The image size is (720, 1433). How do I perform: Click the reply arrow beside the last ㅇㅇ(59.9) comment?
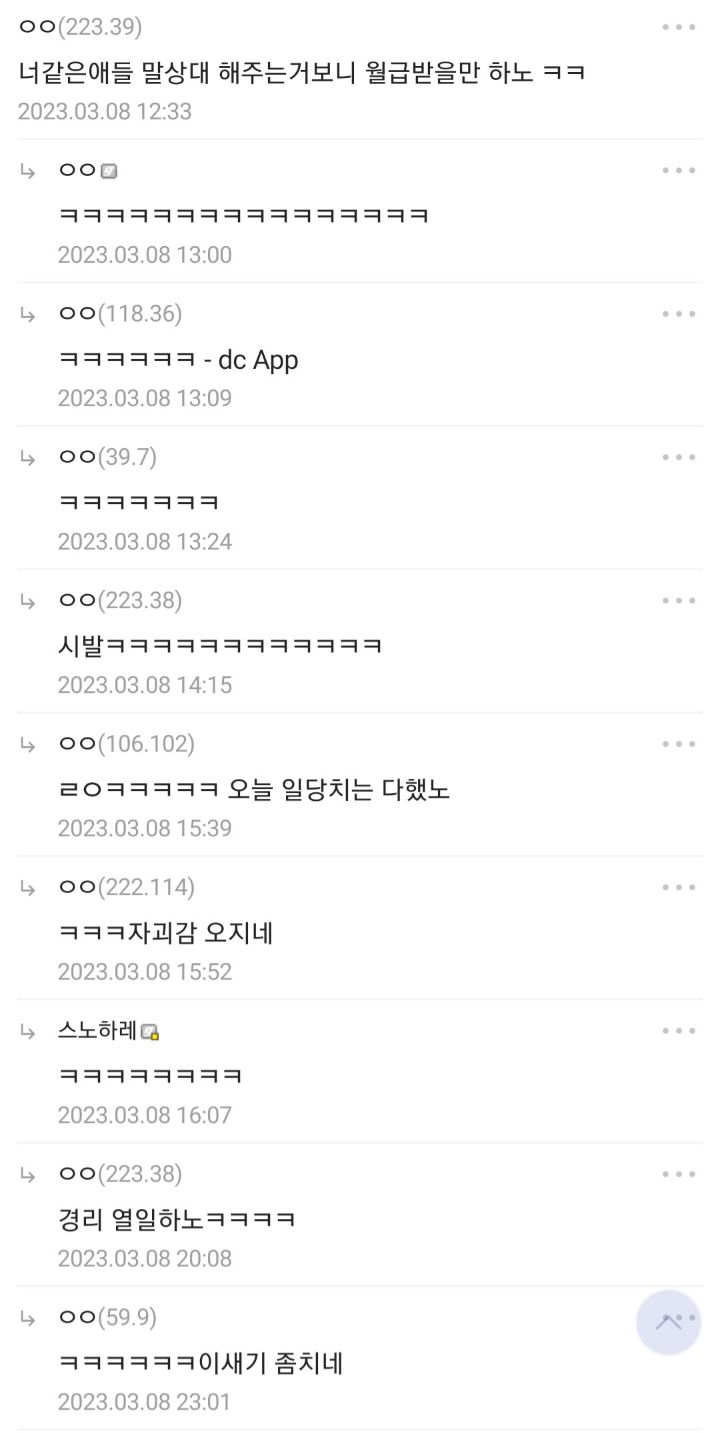pyautogui.click(x=28, y=1316)
